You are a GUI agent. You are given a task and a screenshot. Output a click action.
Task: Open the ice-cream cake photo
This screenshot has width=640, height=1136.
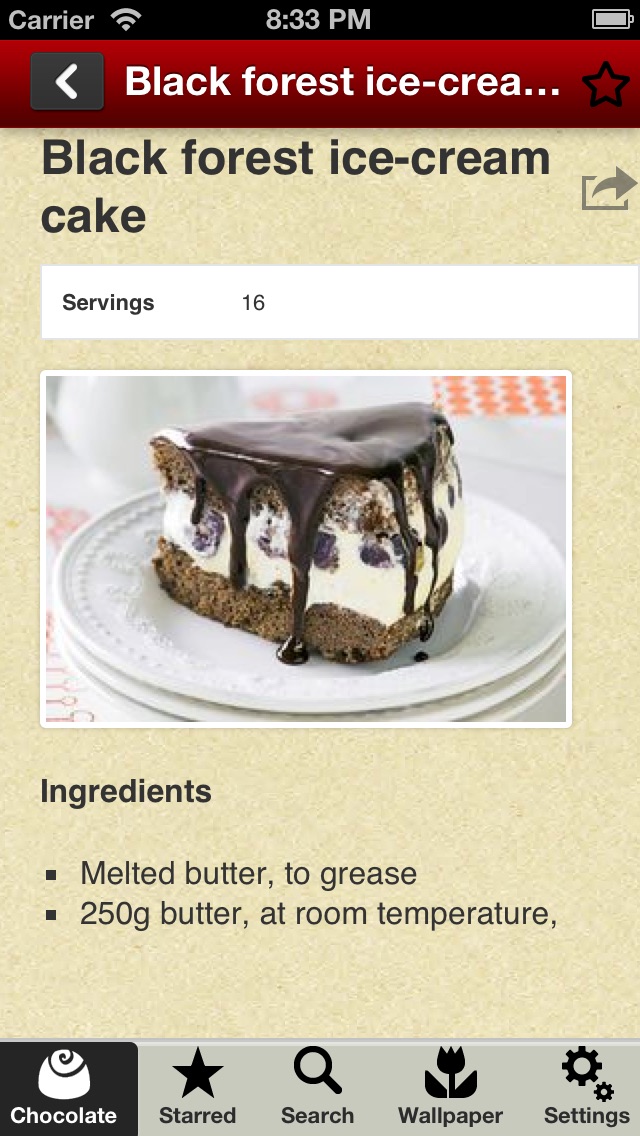coord(306,549)
